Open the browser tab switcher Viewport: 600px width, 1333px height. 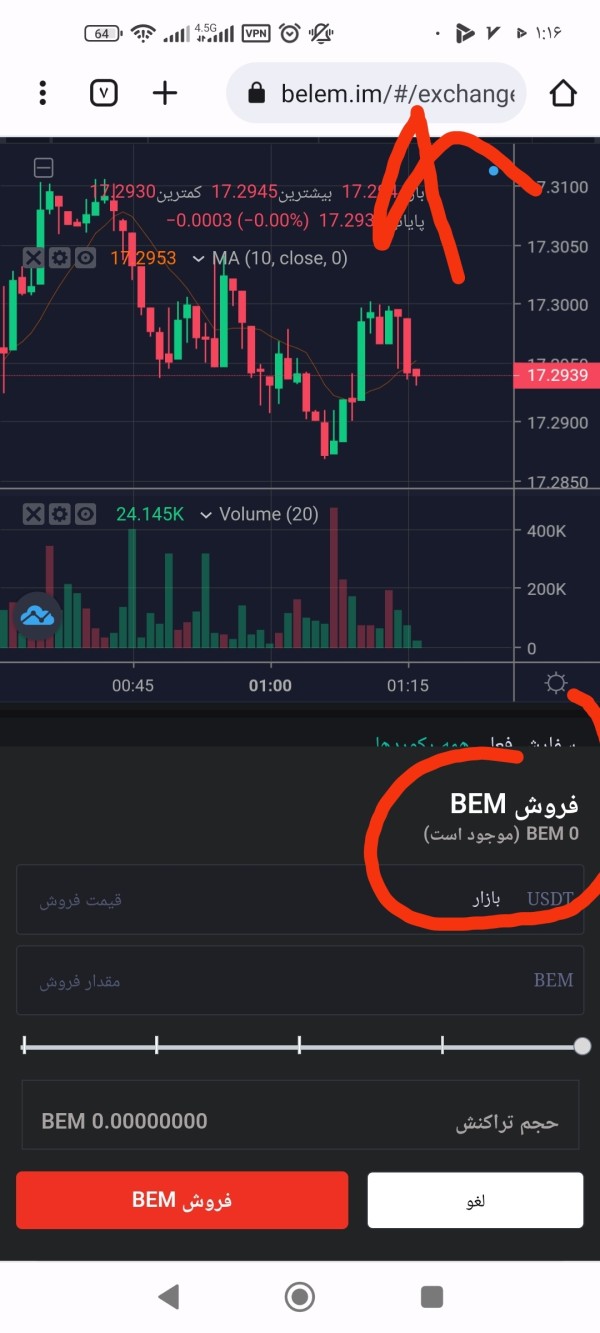[104, 93]
